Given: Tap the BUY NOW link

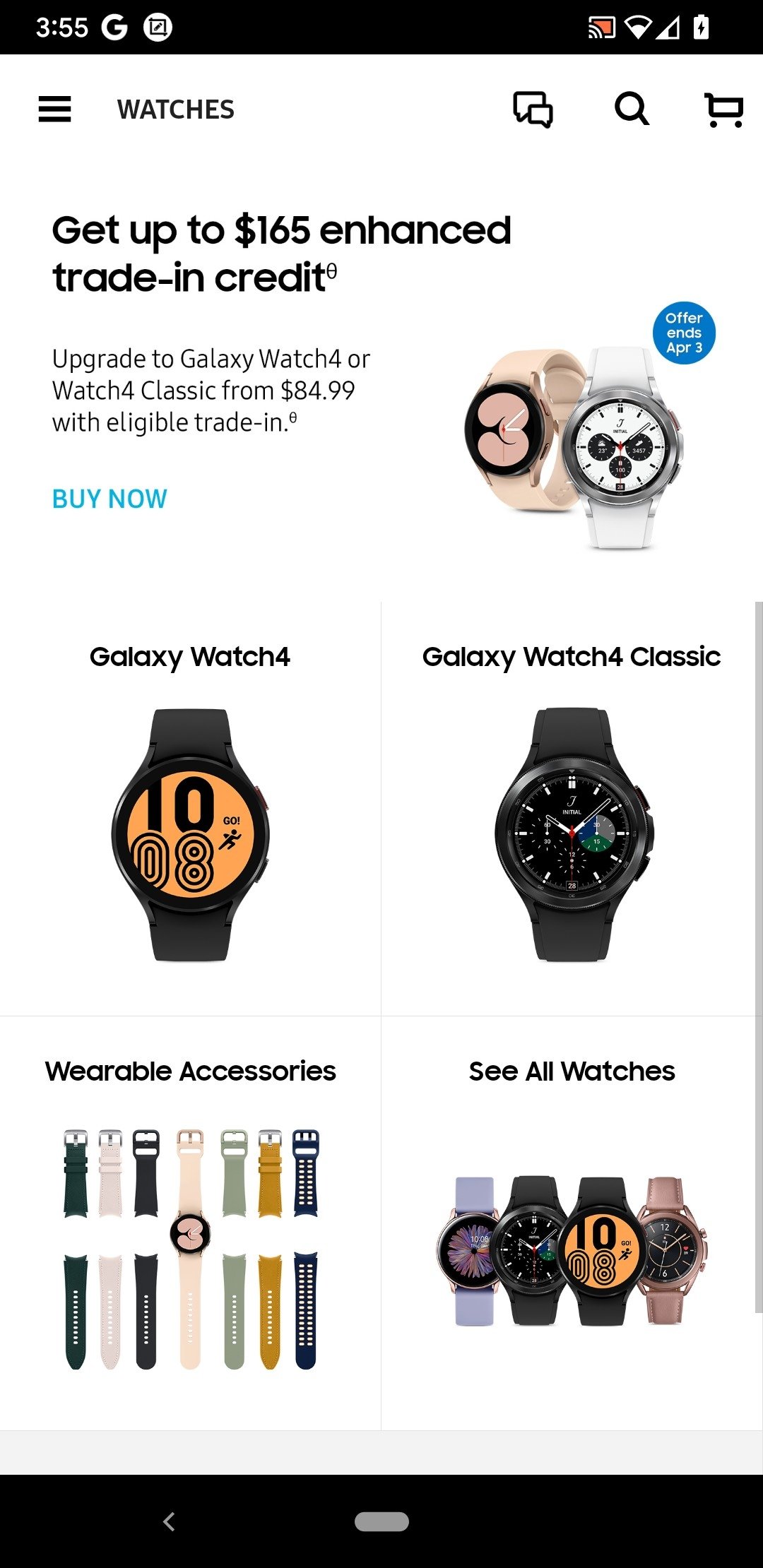Looking at the screenshot, I should point(110,499).
